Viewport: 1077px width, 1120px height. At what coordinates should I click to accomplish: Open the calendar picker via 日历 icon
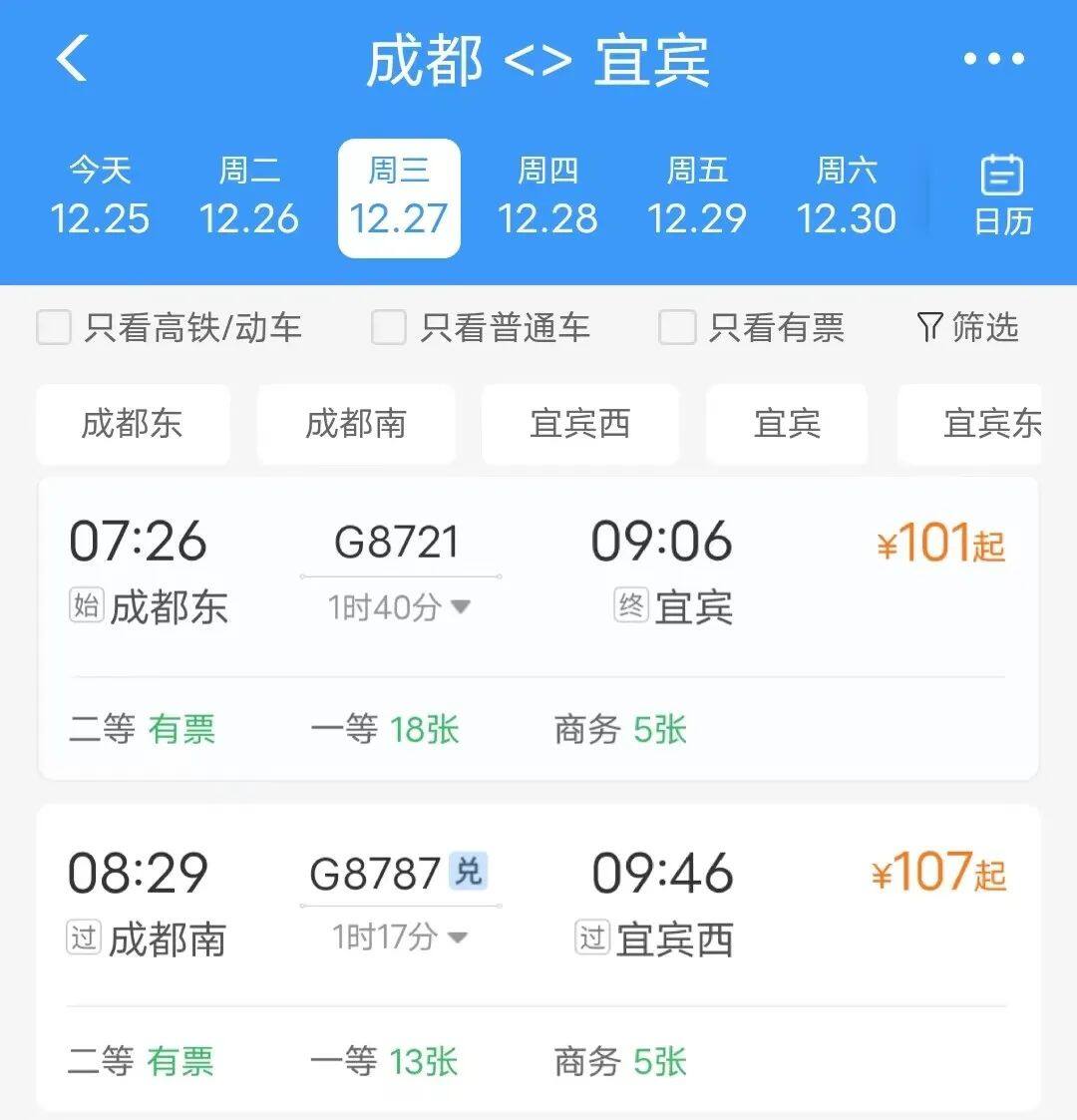coord(1000,192)
